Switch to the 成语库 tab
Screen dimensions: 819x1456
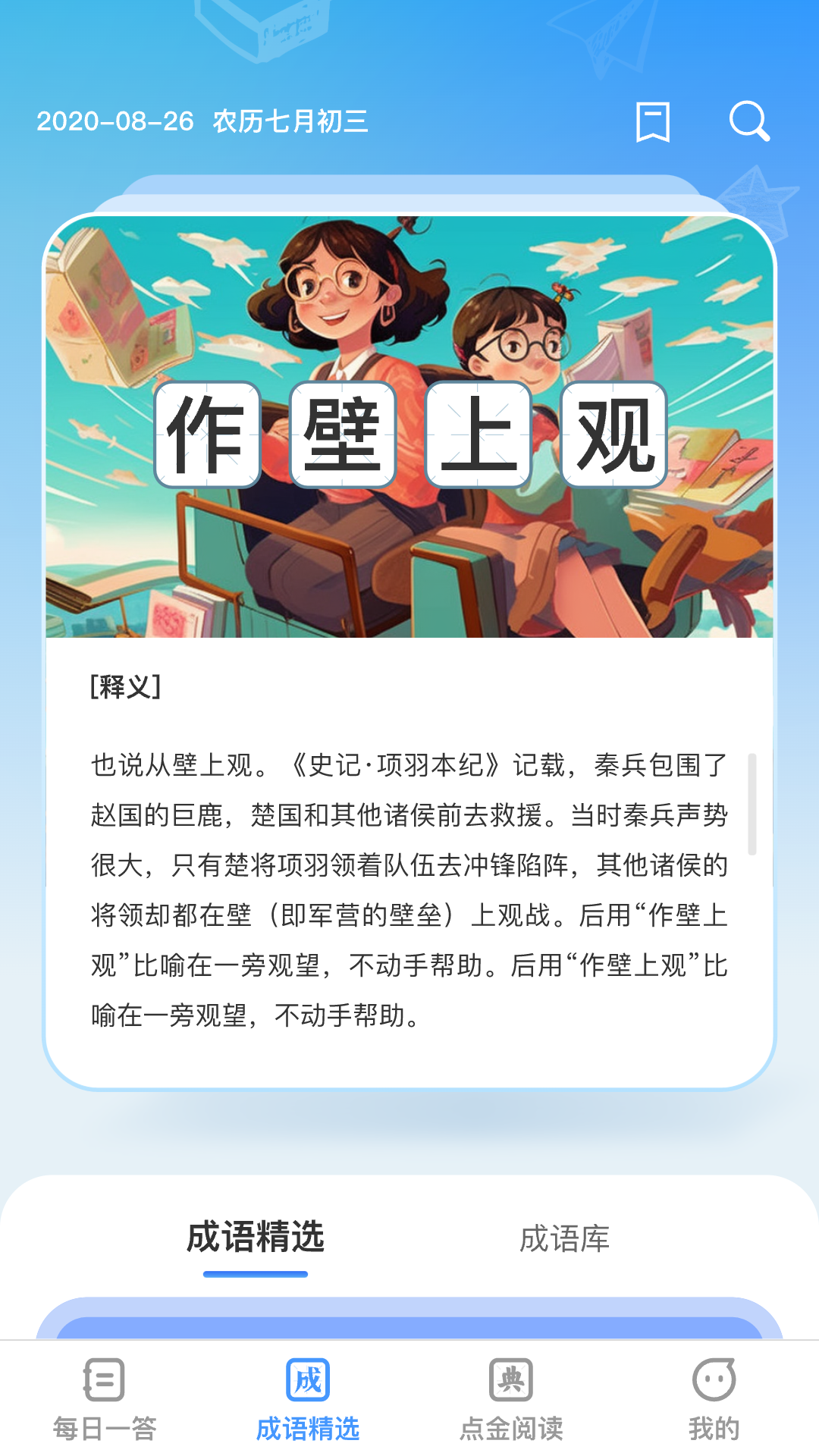coord(564,1239)
